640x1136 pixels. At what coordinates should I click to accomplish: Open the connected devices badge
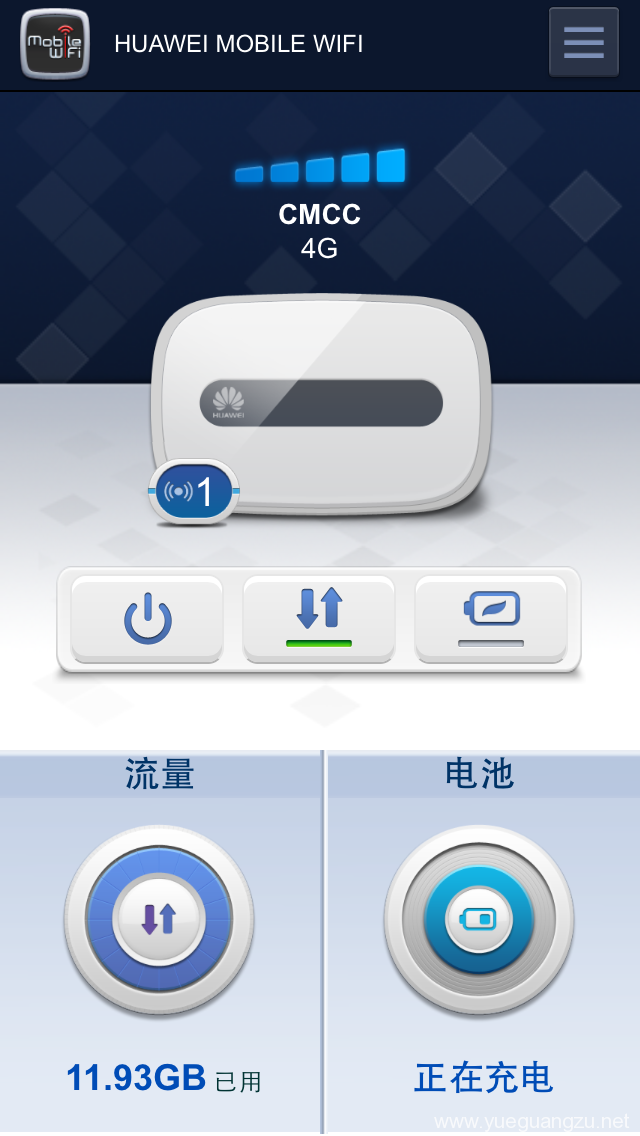click(194, 492)
